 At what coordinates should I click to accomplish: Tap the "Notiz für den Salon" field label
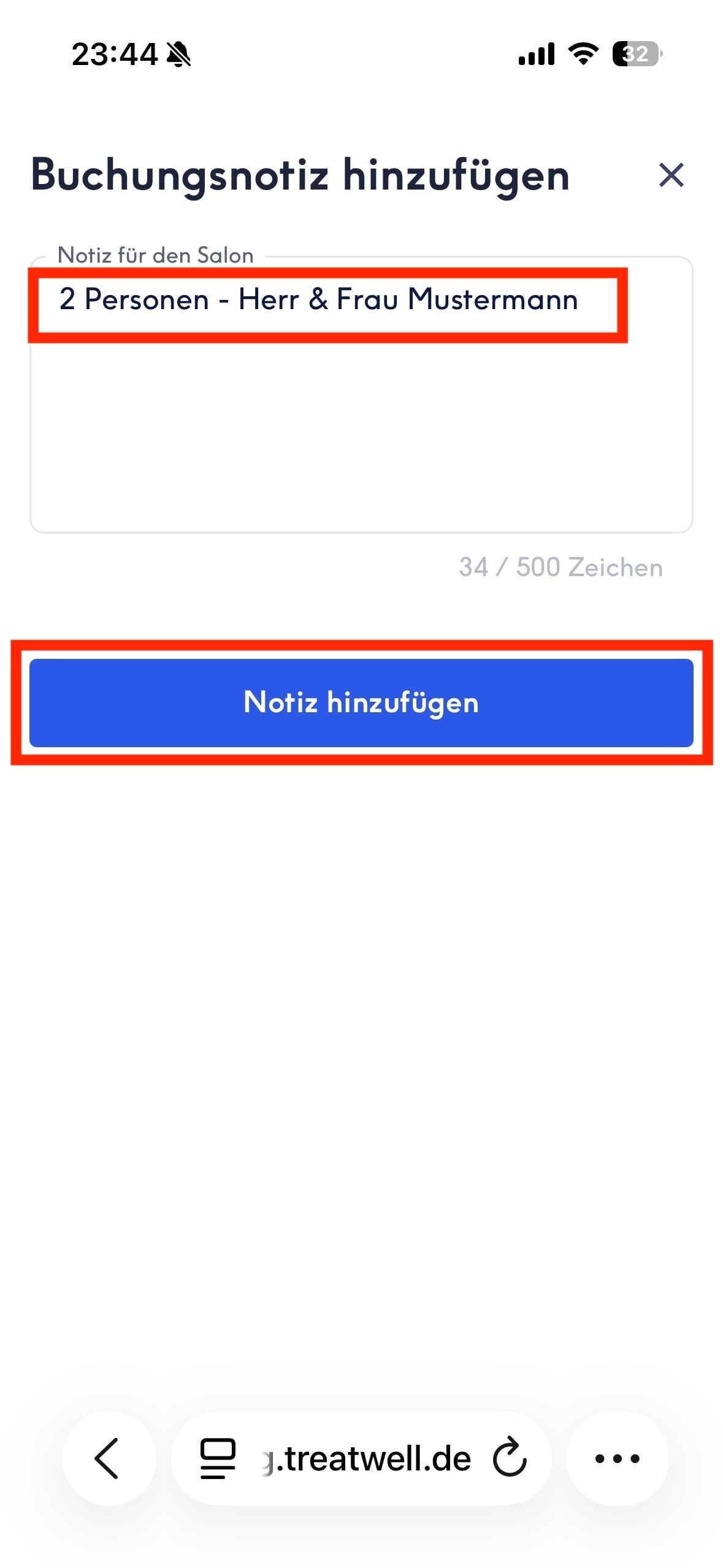[155, 255]
